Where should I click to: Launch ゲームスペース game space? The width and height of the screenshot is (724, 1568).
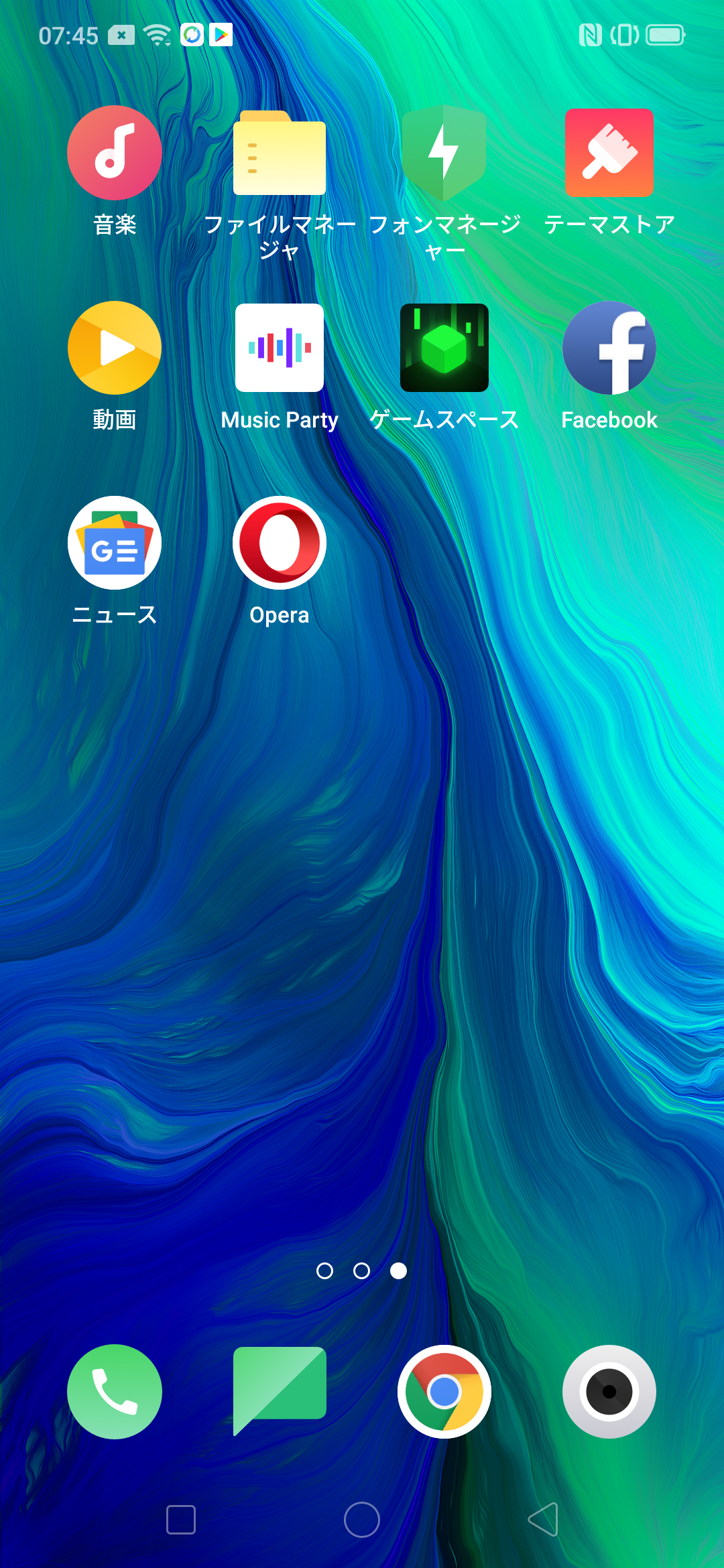(x=444, y=348)
